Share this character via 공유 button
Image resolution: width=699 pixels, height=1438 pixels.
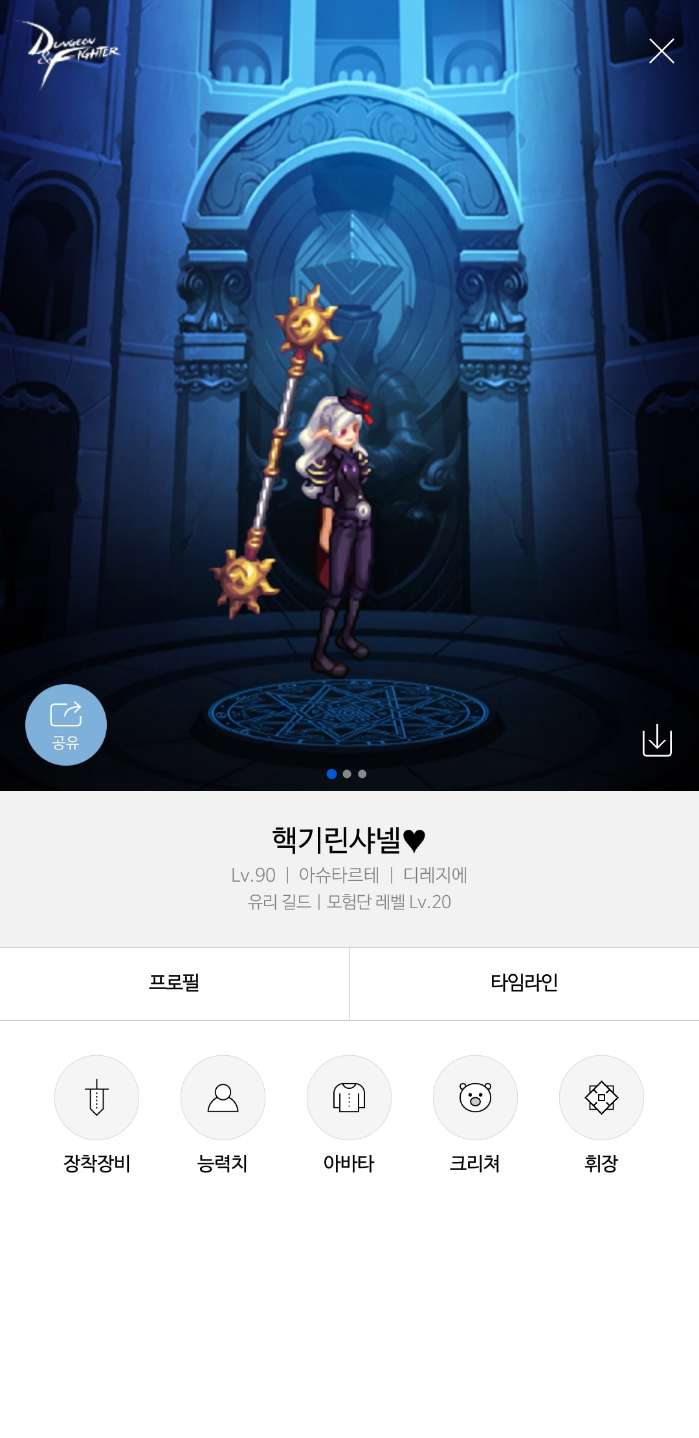66,725
